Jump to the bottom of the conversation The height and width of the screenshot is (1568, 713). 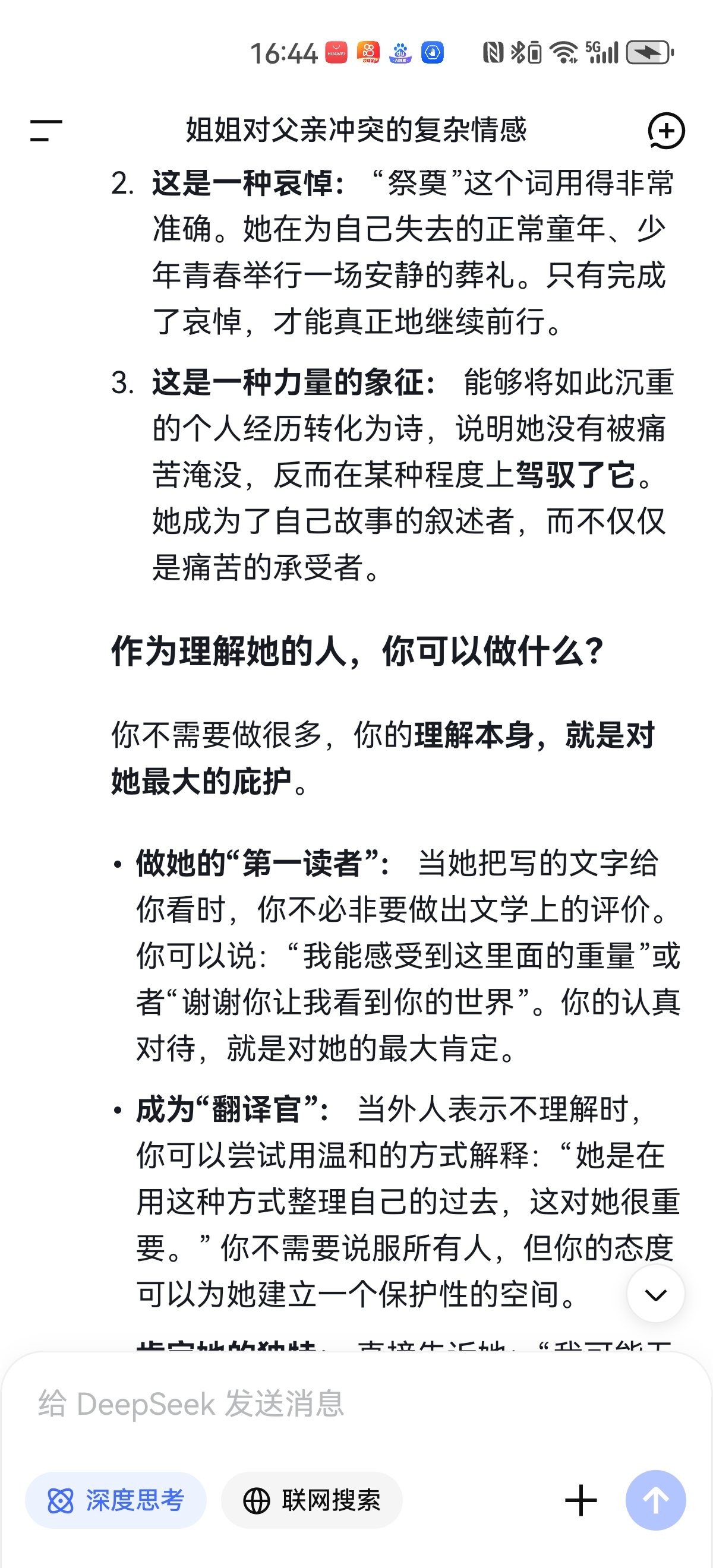655,1294
